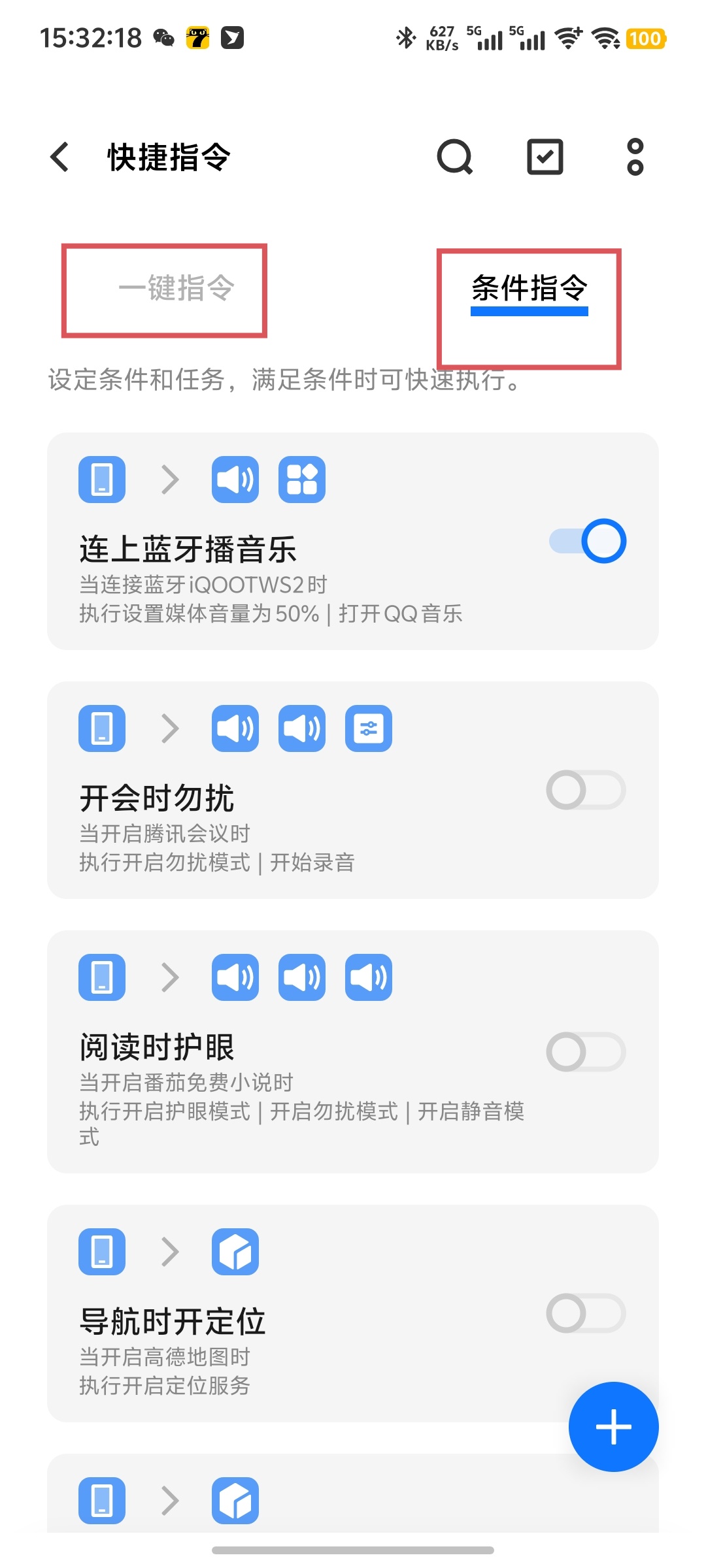Add a new shortcut with plus button
Image resolution: width=706 pixels, height=1568 pixels.
[613, 1427]
